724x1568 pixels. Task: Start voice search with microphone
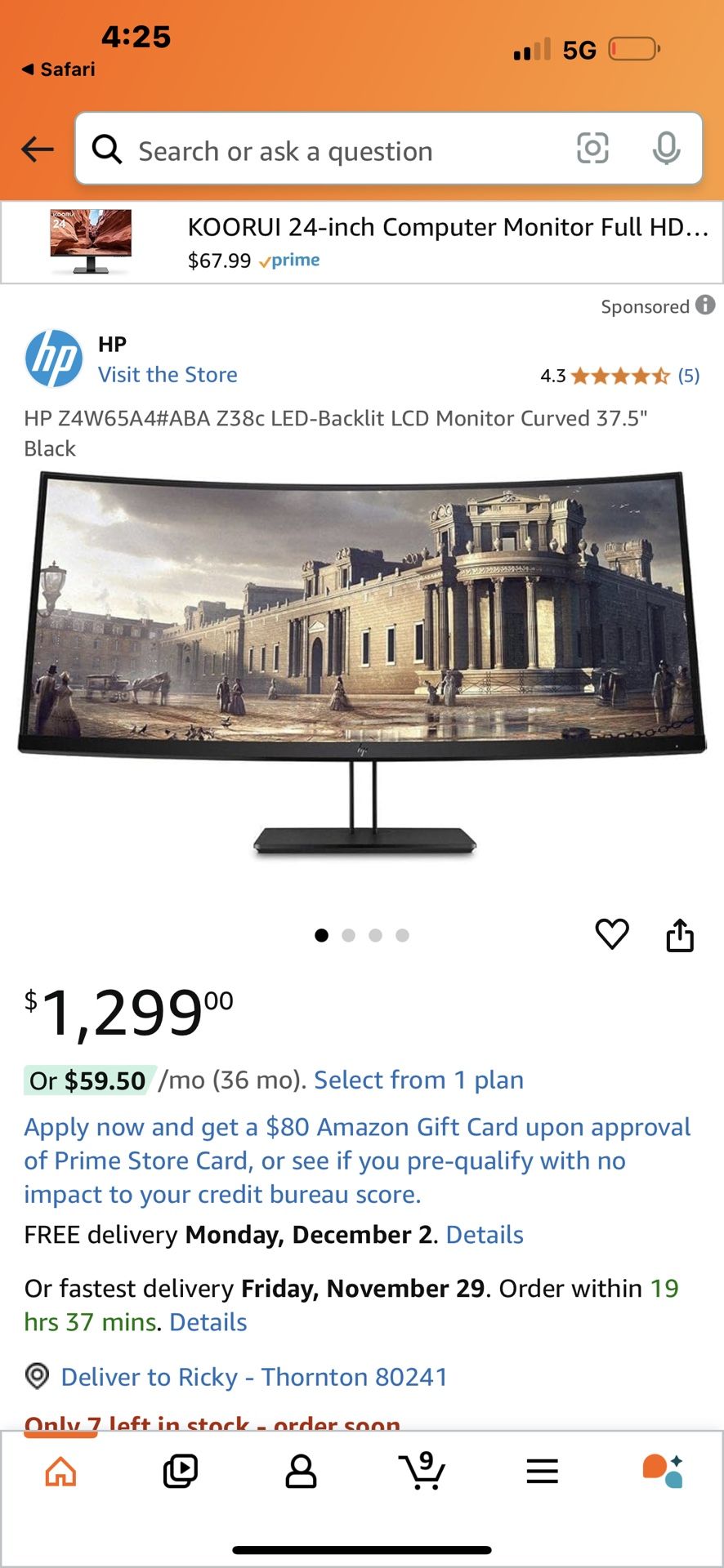click(x=666, y=149)
